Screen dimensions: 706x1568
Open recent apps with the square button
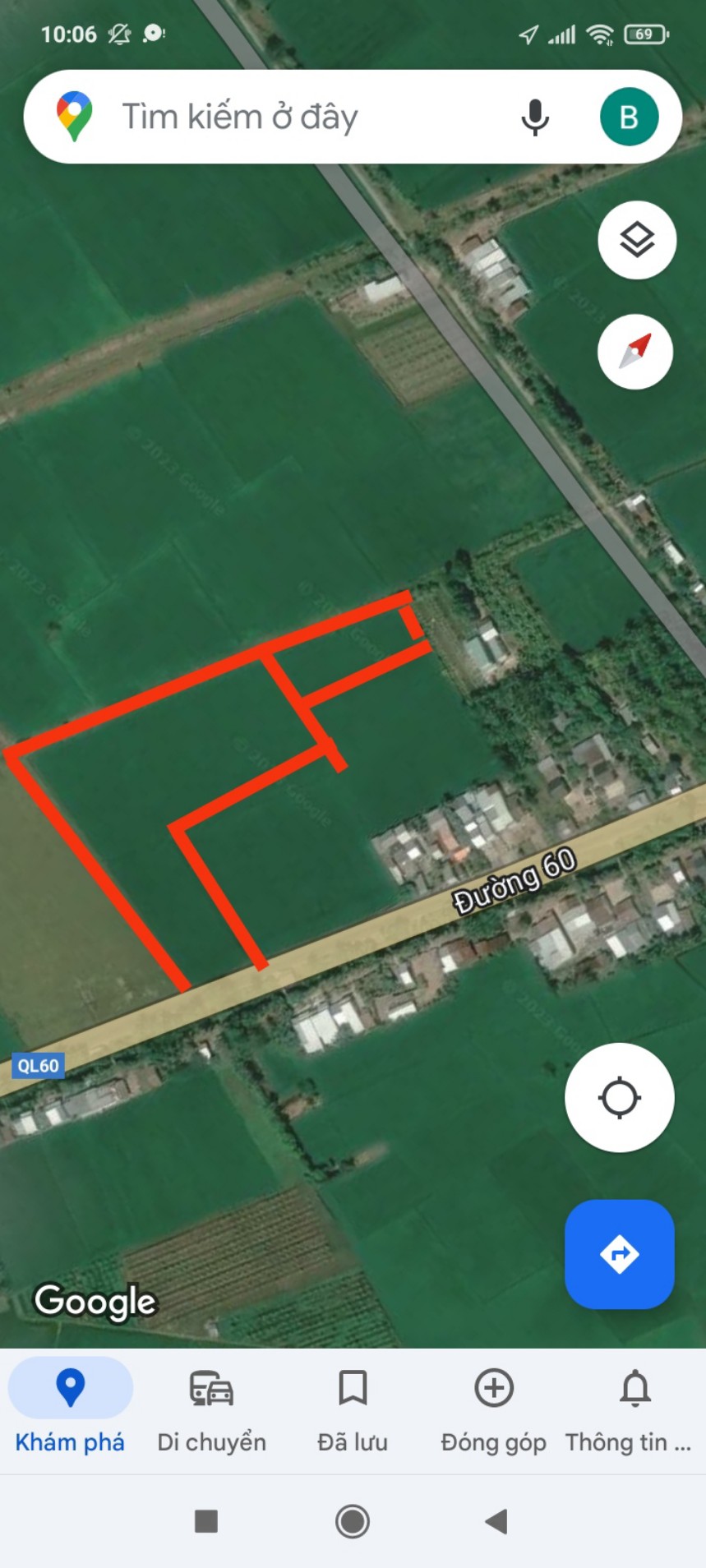(206, 1521)
